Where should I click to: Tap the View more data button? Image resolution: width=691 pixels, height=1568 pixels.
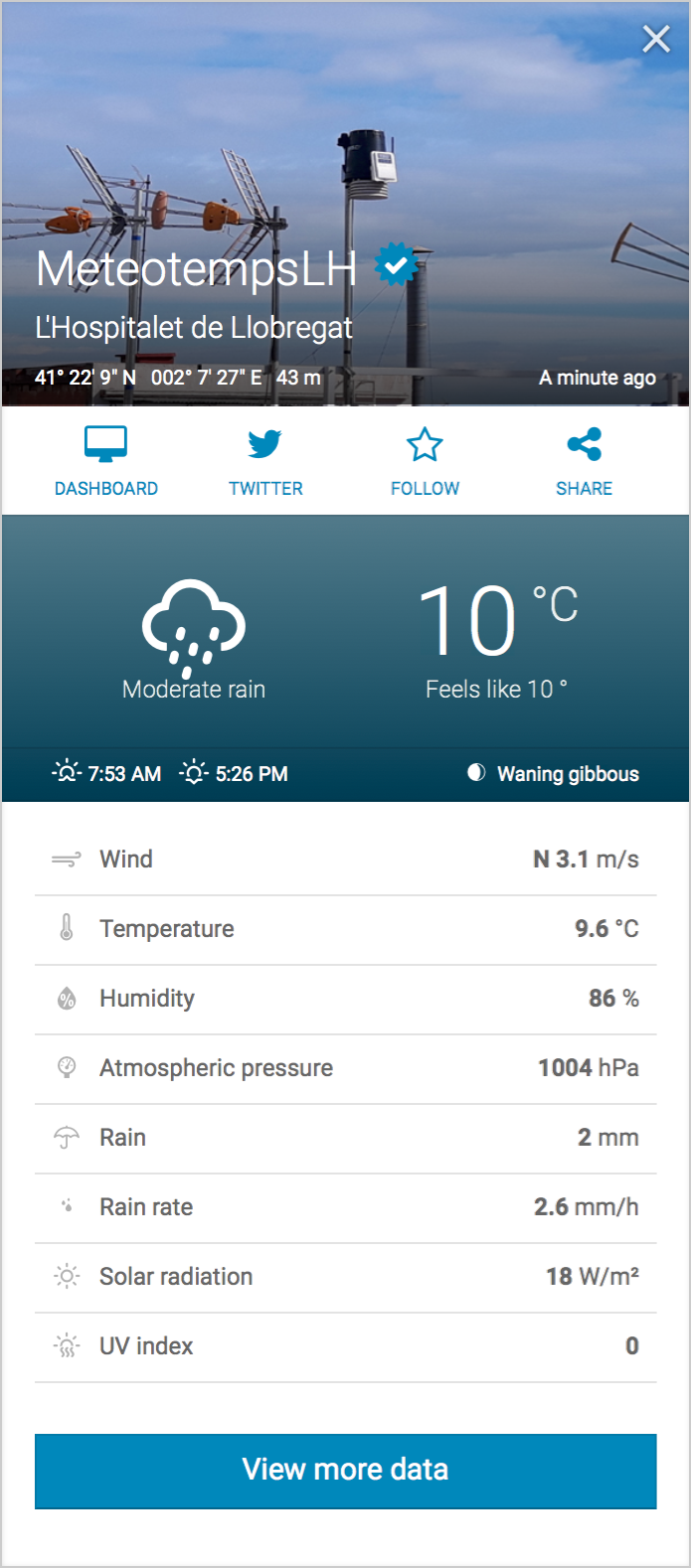tap(346, 1471)
